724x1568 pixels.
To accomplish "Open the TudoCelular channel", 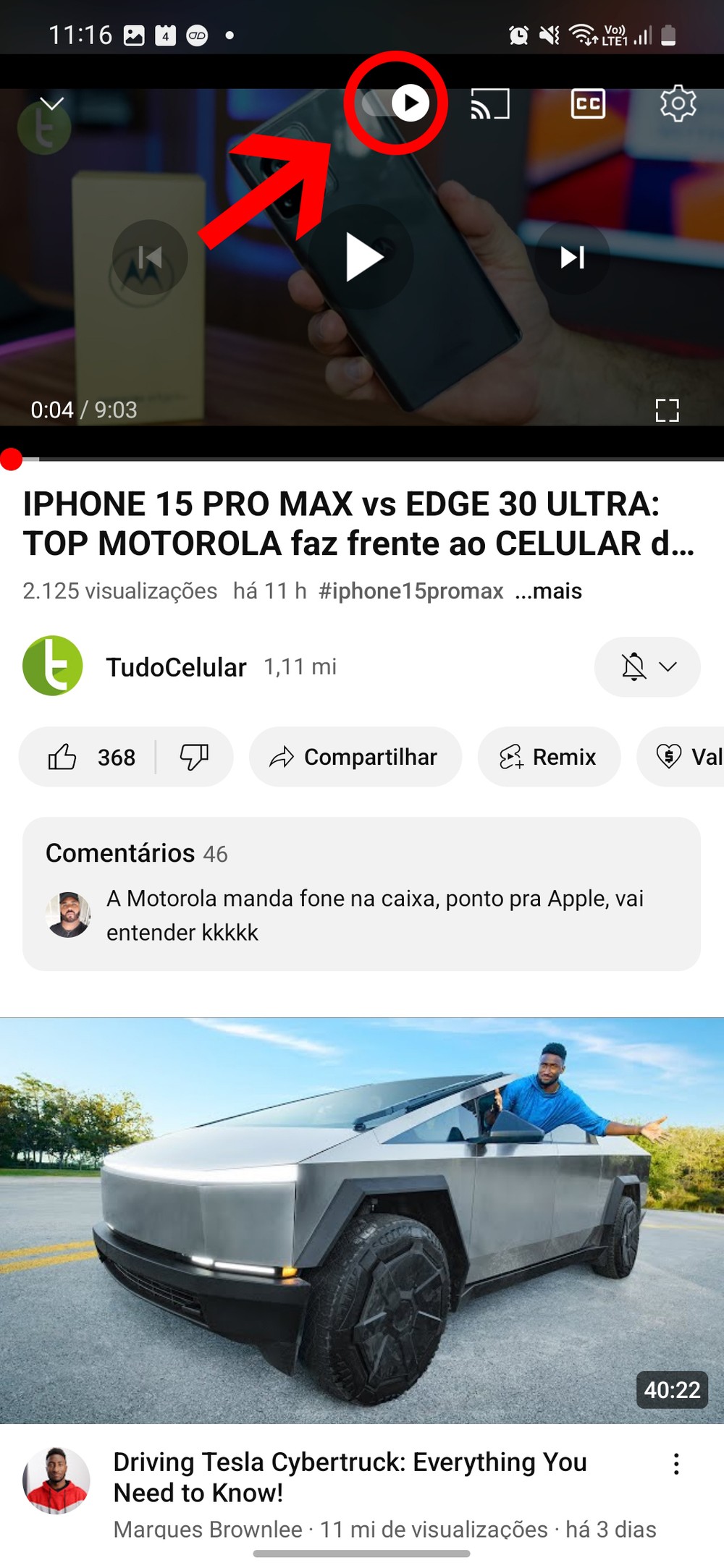I will pos(176,667).
